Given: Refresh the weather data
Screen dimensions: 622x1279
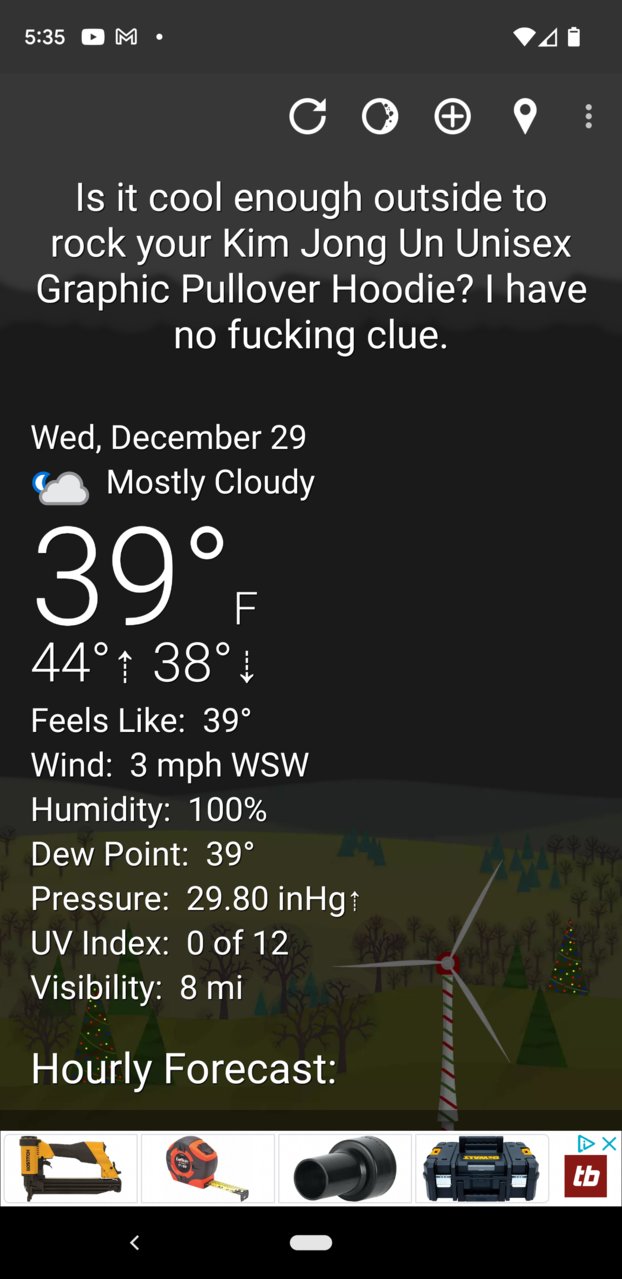Looking at the screenshot, I should coord(307,117).
